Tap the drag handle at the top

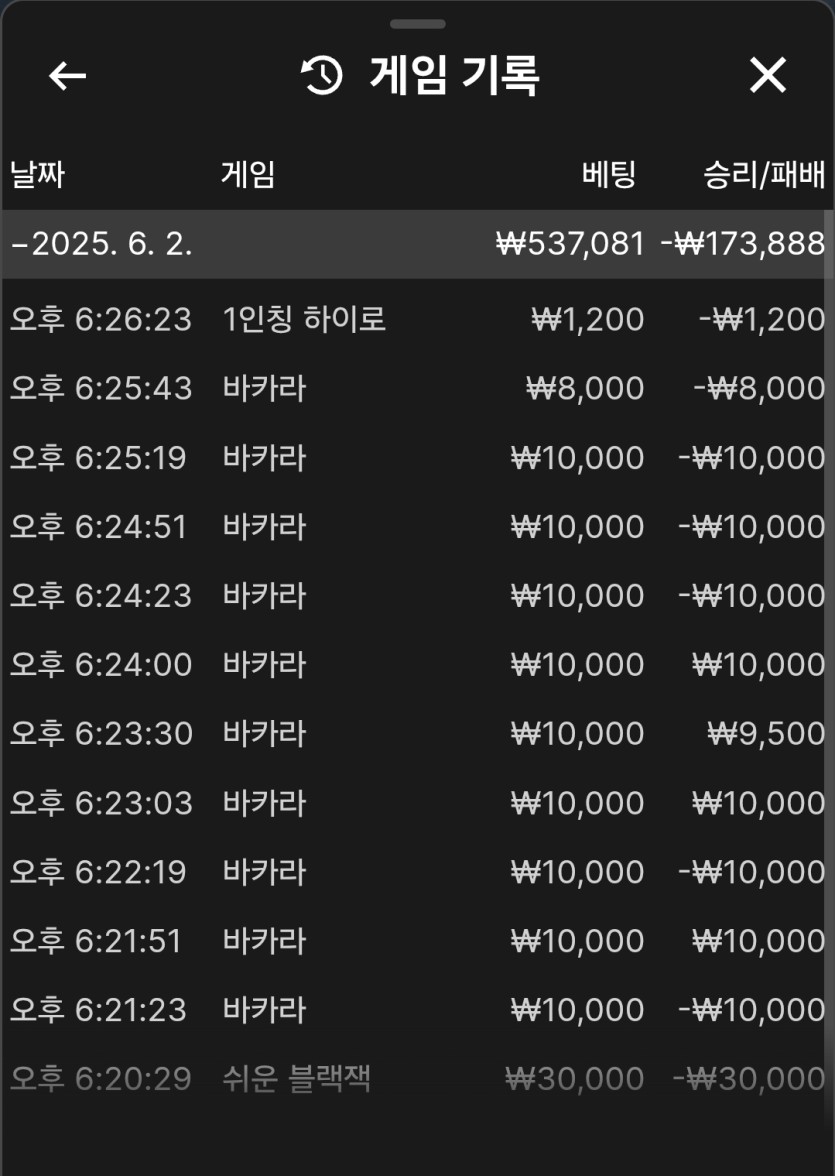[417, 23]
